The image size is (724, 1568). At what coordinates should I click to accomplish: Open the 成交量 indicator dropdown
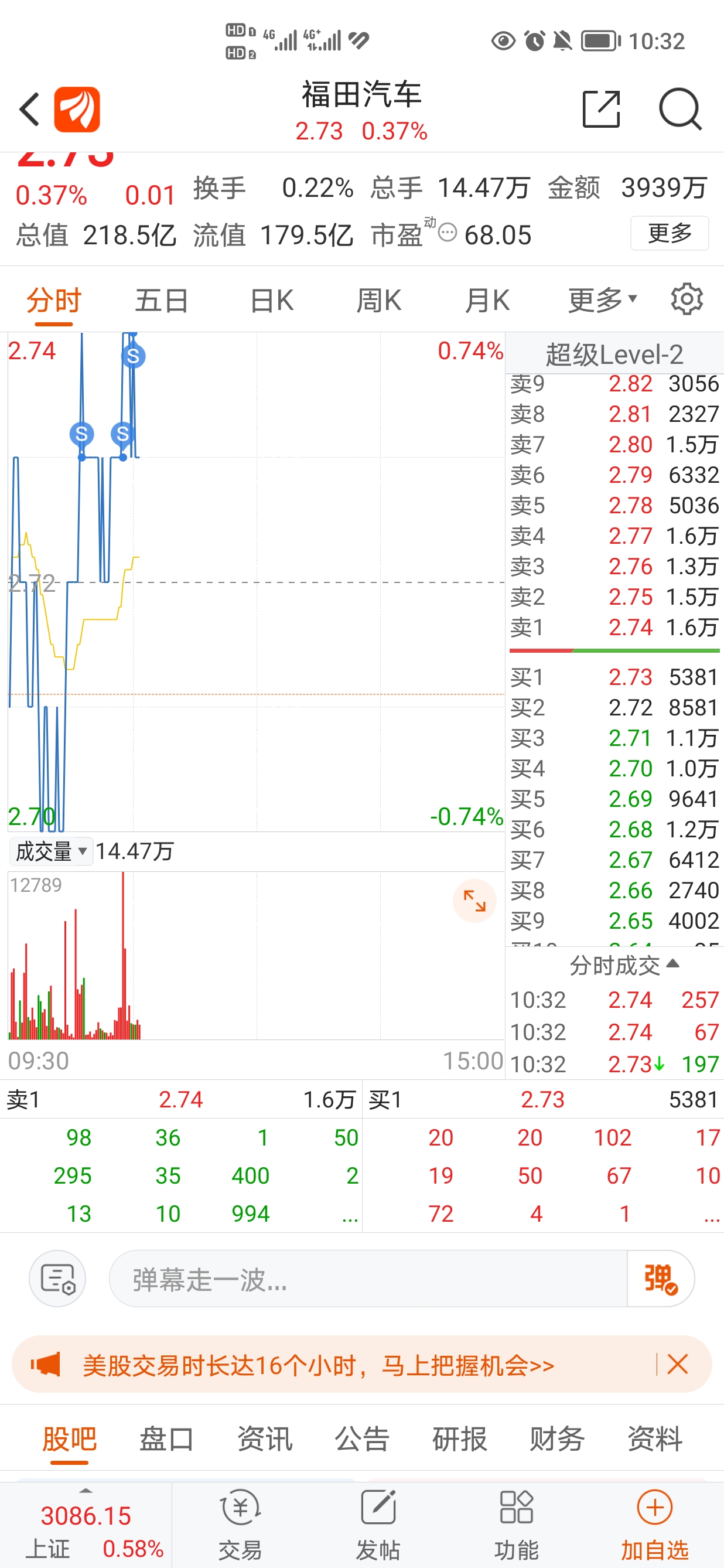(x=50, y=851)
